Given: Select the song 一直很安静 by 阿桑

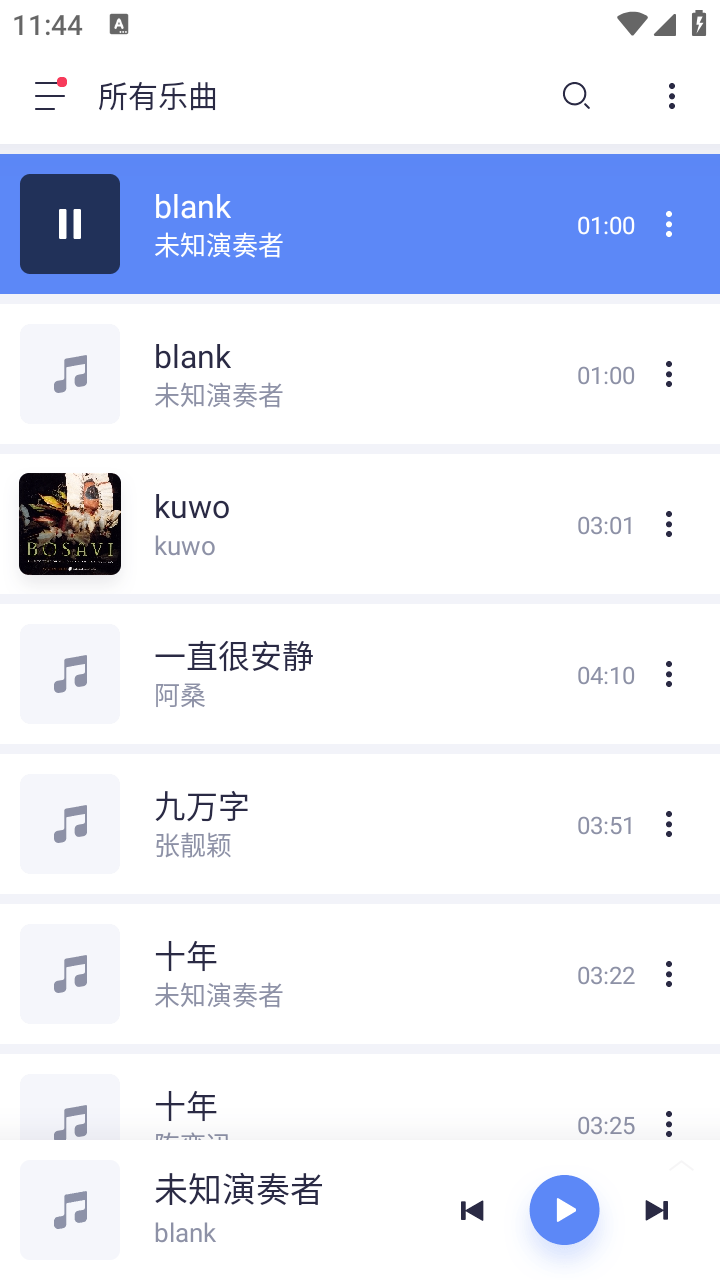Looking at the screenshot, I should tap(300, 674).
